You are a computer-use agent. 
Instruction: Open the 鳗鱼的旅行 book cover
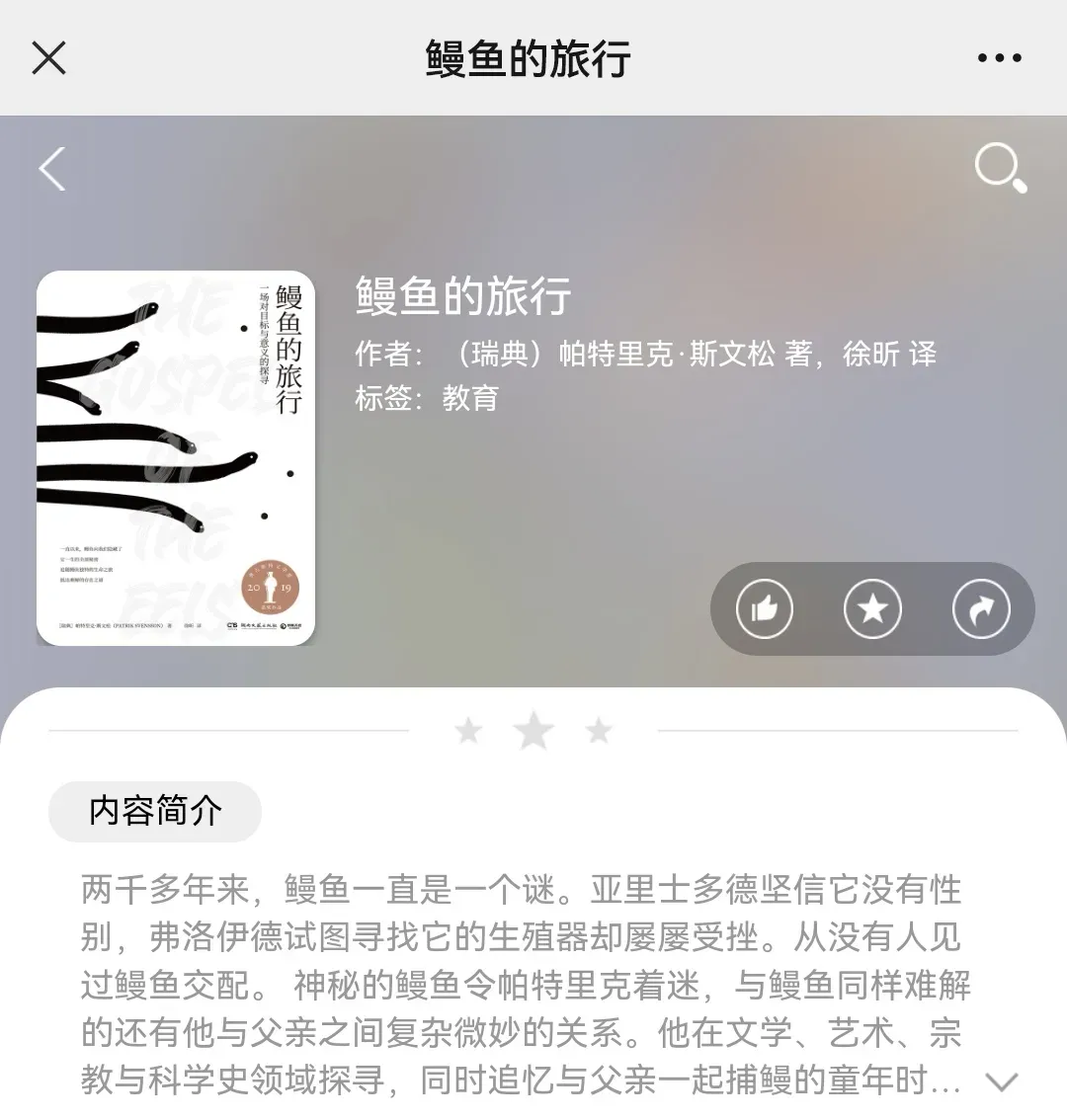pyautogui.click(x=176, y=458)
